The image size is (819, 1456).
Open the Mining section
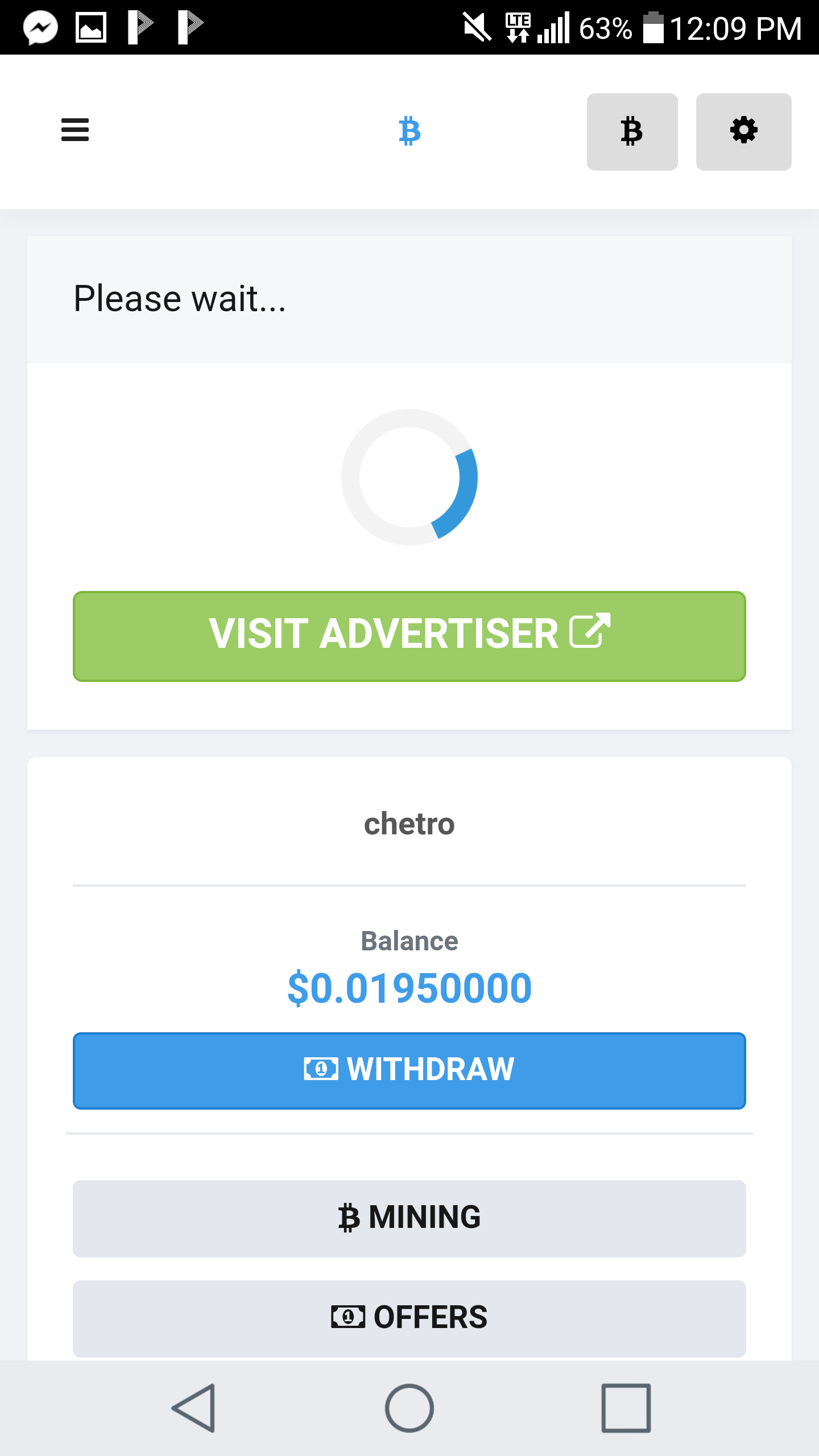pyautogui.click(x=409, y=1218)
